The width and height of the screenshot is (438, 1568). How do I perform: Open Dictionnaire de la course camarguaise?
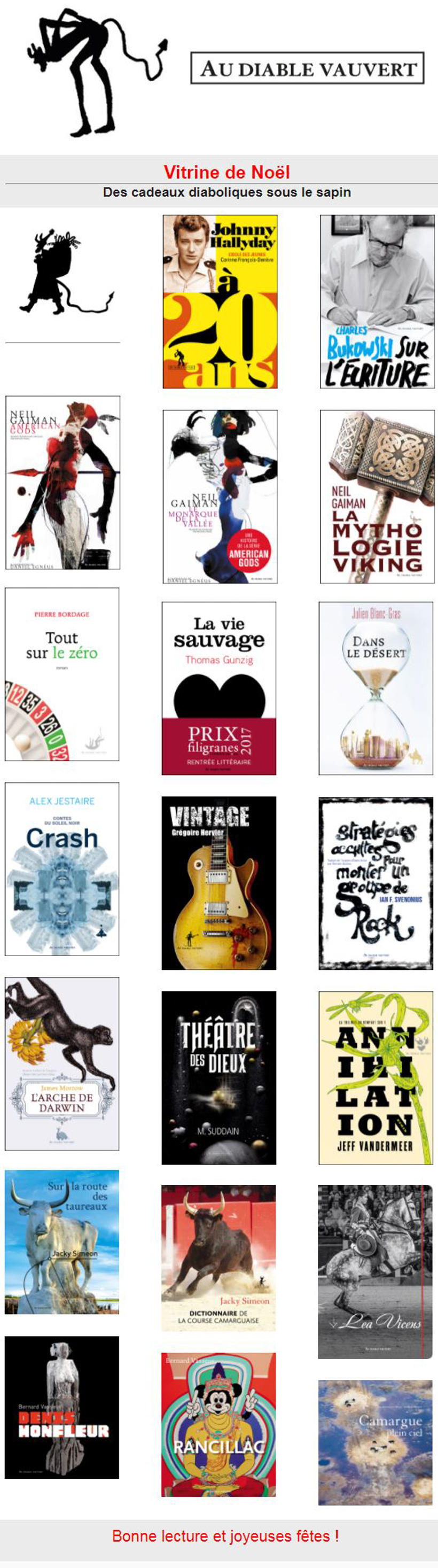(x=218, y=1257)
